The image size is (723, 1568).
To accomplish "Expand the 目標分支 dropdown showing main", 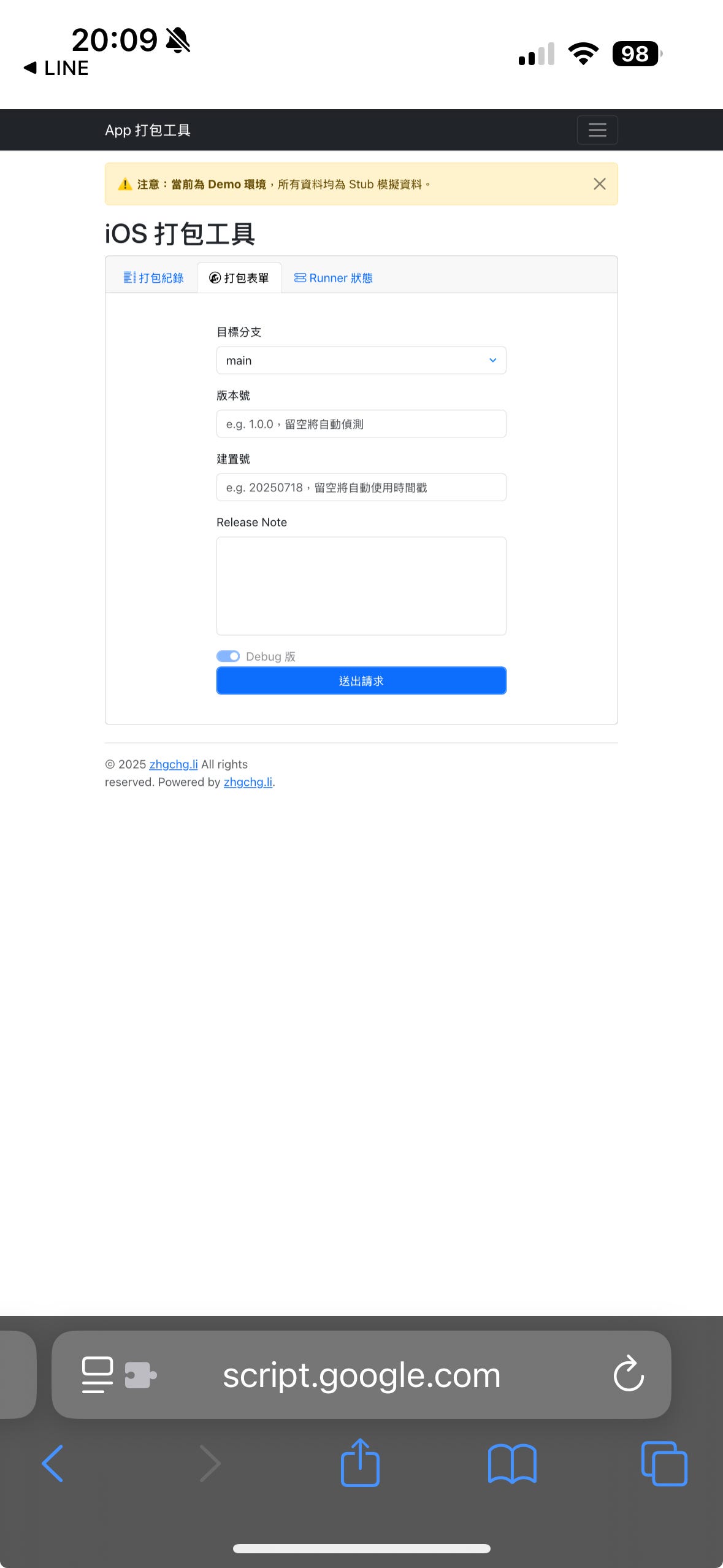I will [x=361, y=361].
